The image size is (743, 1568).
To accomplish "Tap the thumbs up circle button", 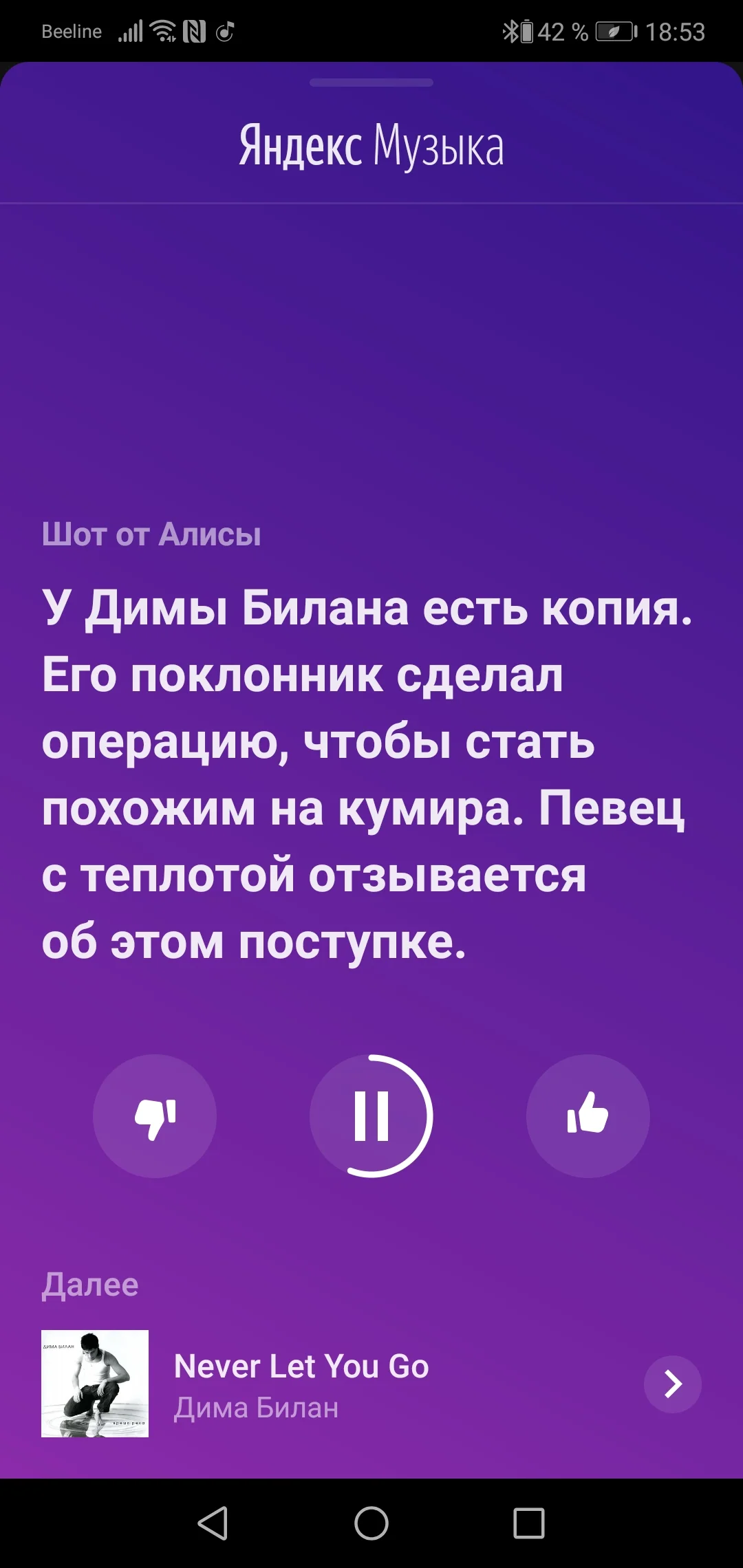I will coord(588,1115).
